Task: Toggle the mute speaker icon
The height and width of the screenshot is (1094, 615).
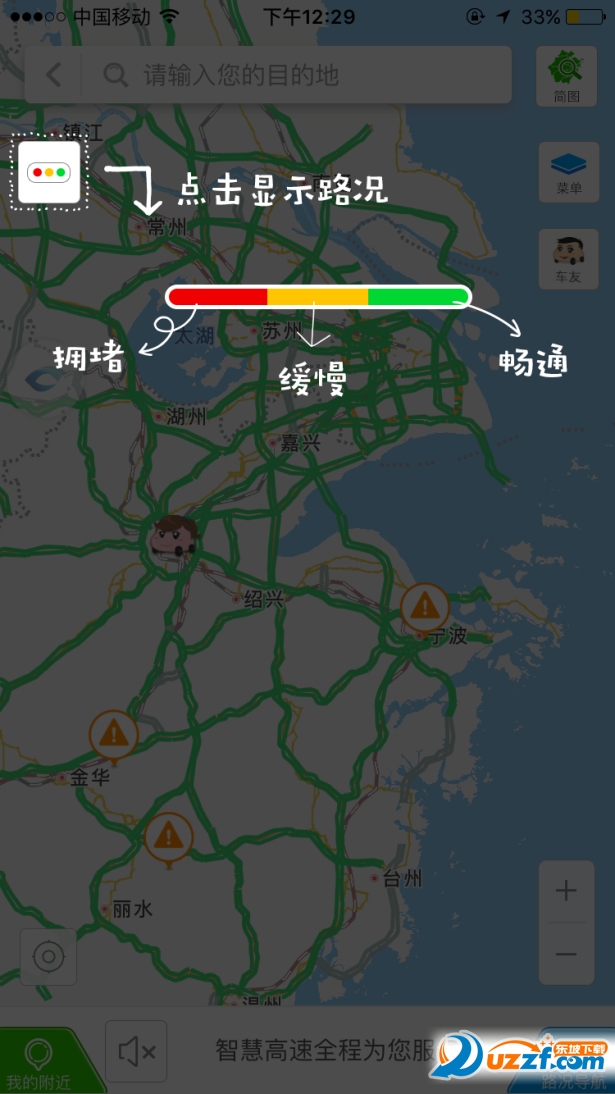Action: click(x=136, y=1051)
